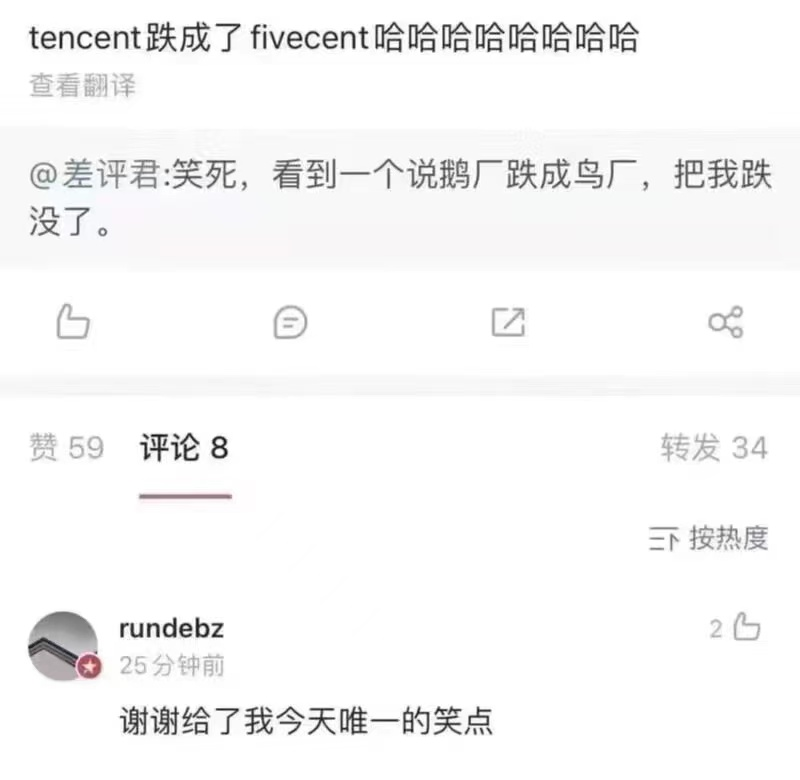Repost using the forward icon

tap(508, 322)
